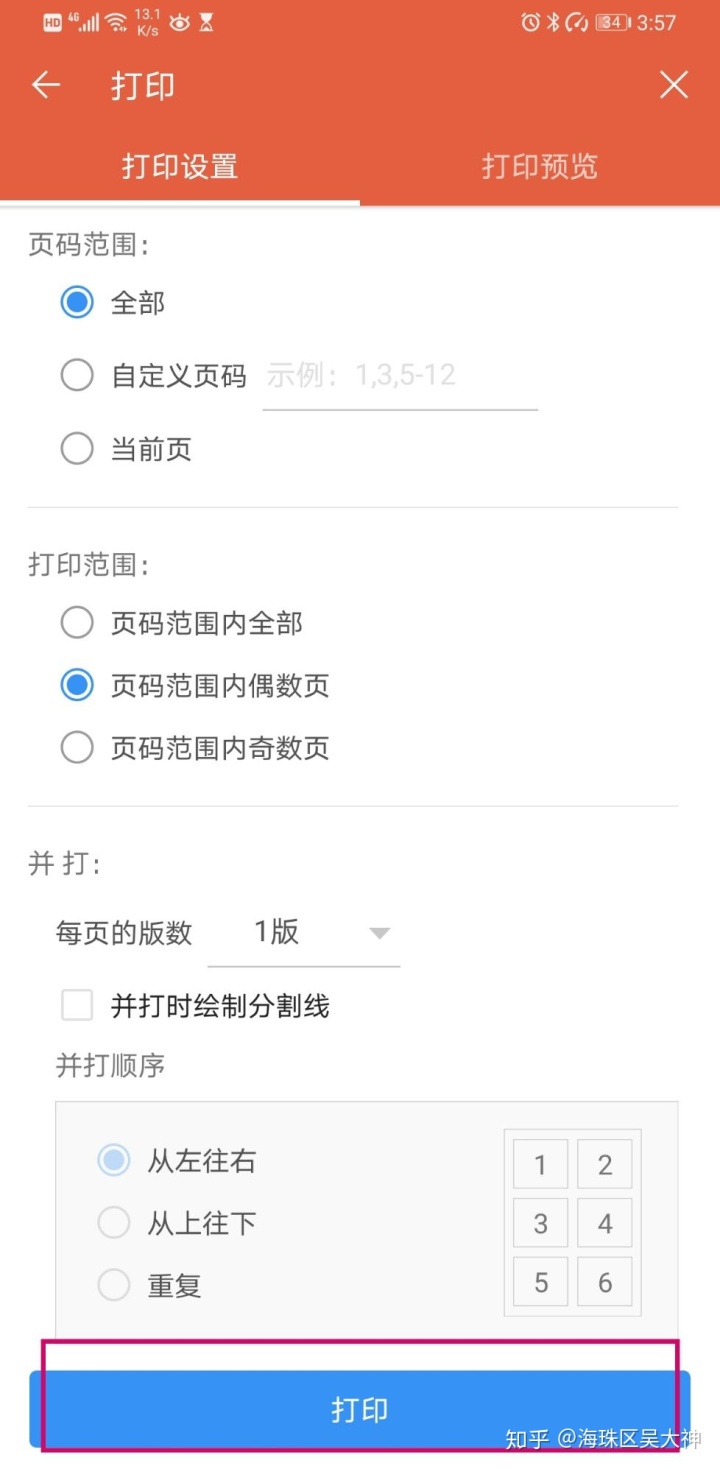This screenshot has width=720, height=1469.
Task: Close the print screen with X
Action: (x=674, y=86)
